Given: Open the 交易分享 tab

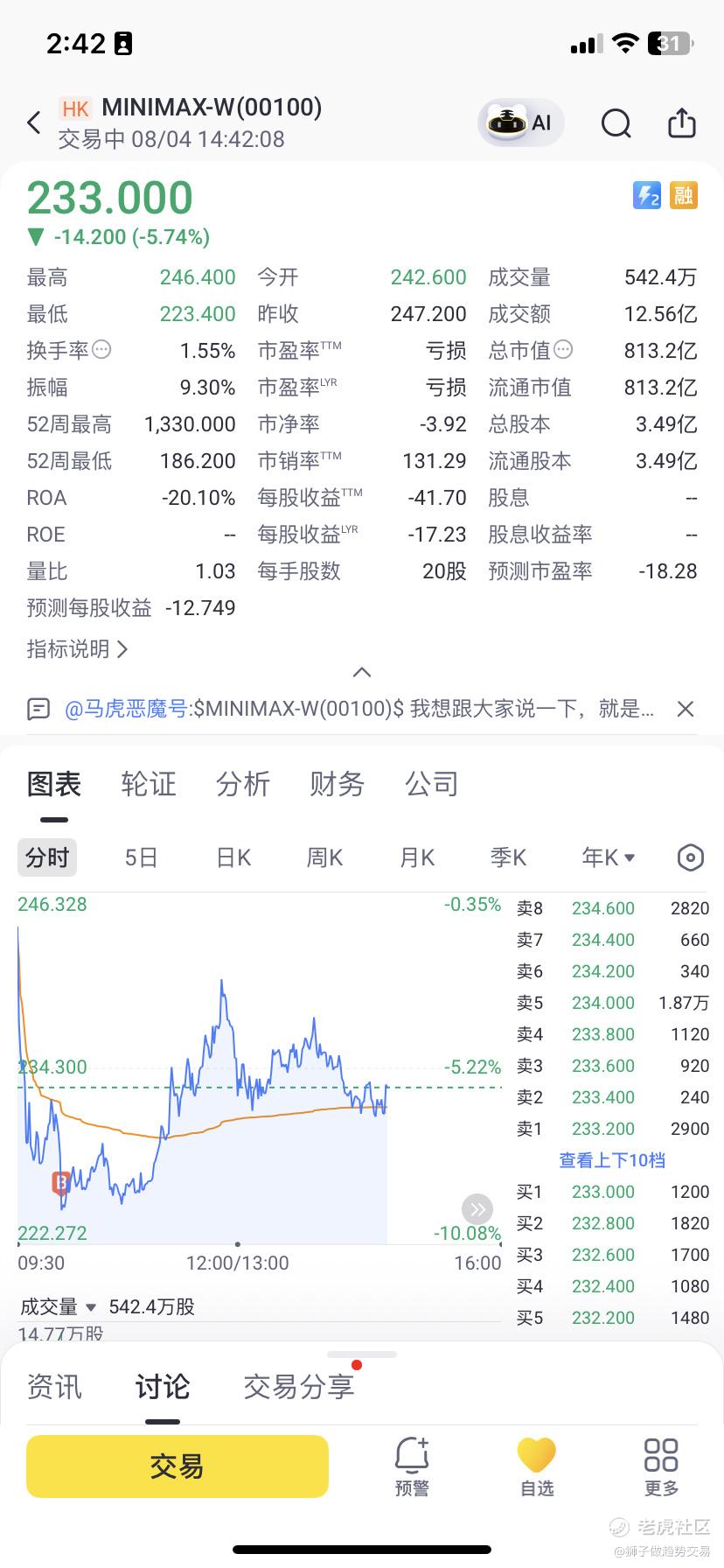Looking at the screenshot, I should (298, 1386).
